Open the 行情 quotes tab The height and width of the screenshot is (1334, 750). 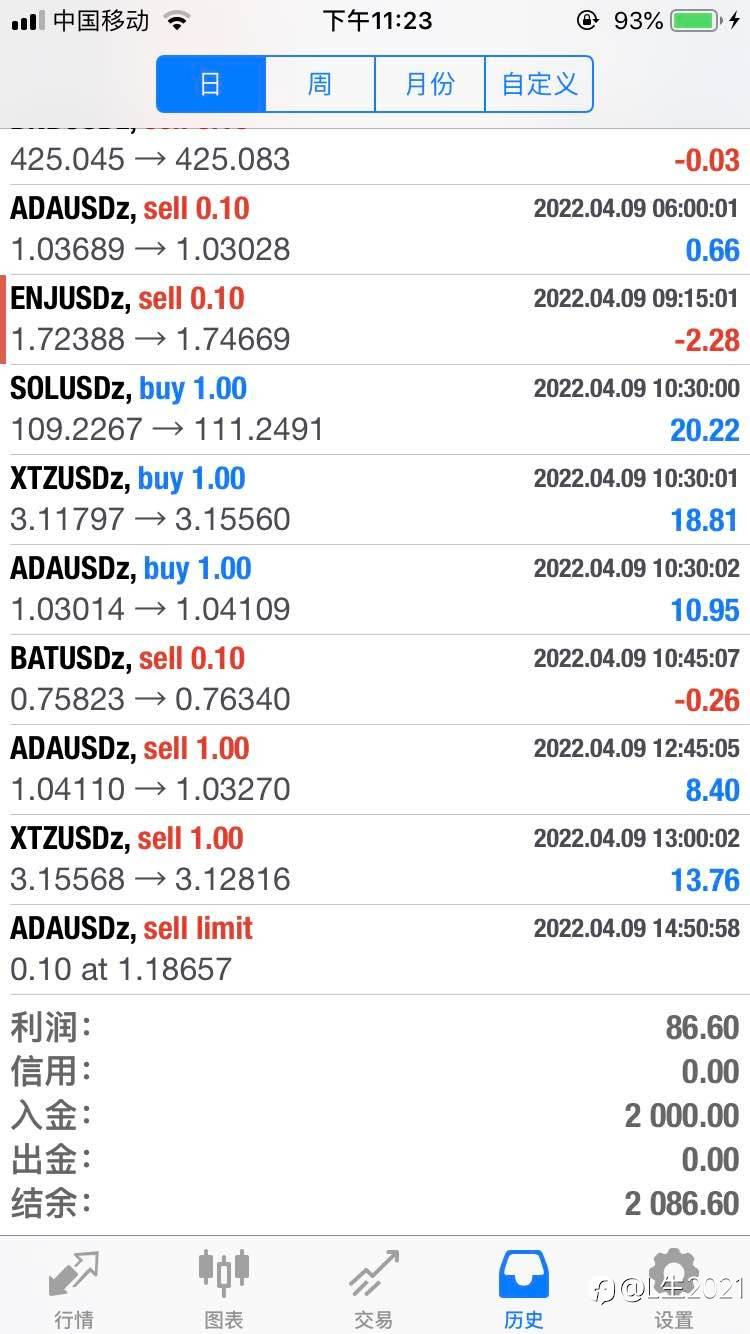pyautogui.click(x=74, y=1288)
